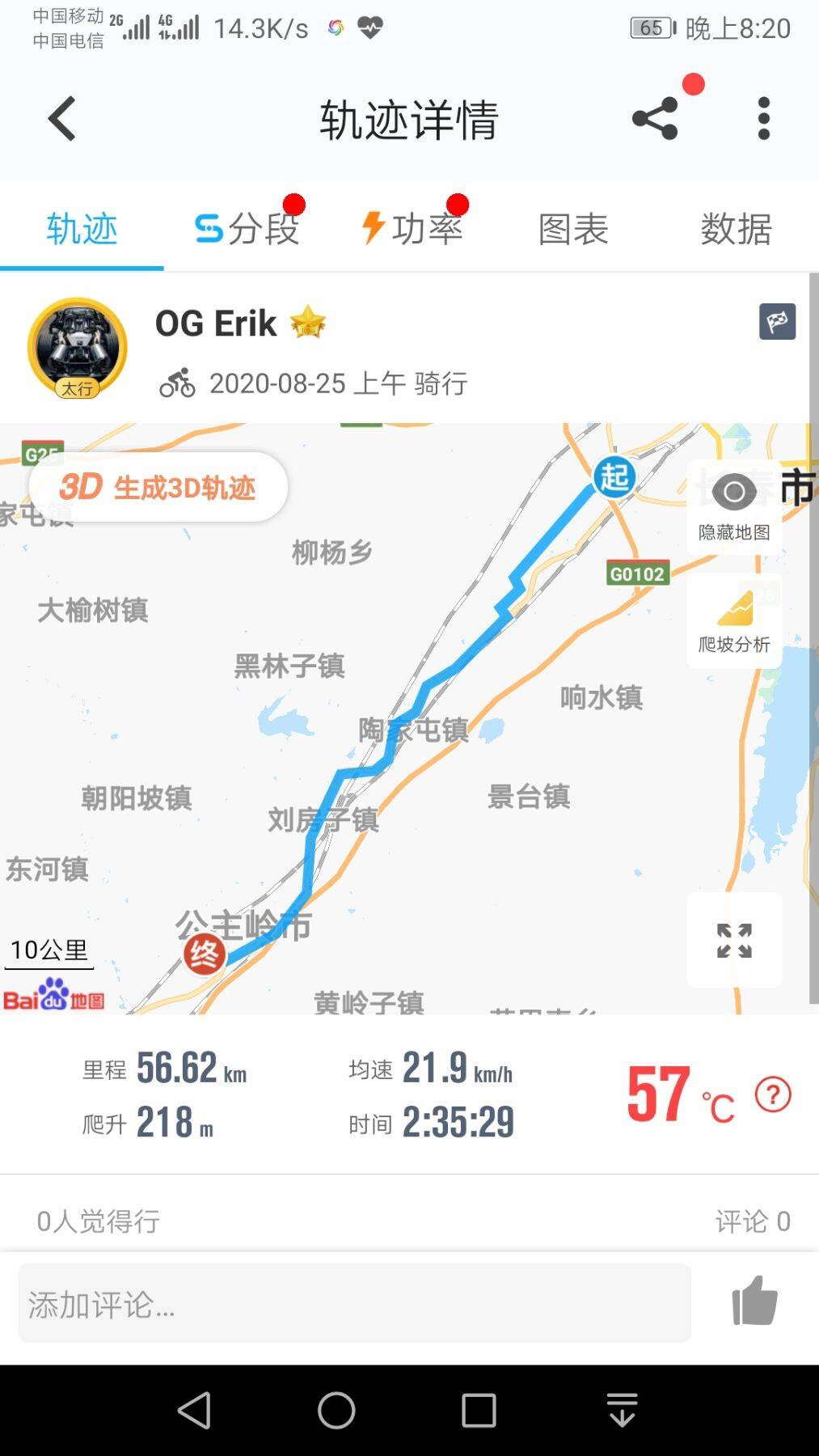819x1456 pixels.
Task: Tap the flag icon beside OG Erik
Action: (x=777, y=322)
